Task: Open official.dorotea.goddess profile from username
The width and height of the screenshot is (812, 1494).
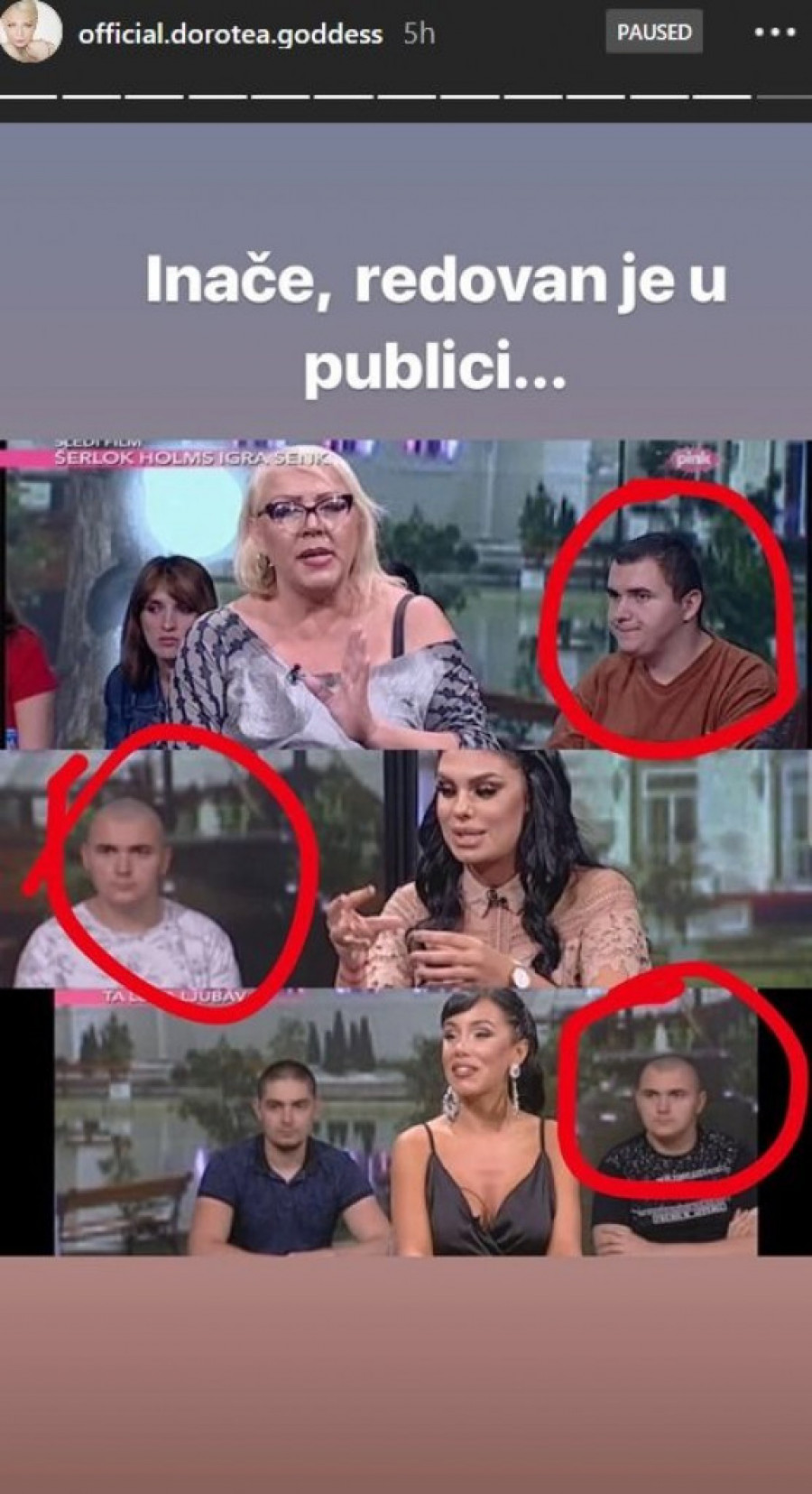Action: (230, 34)
